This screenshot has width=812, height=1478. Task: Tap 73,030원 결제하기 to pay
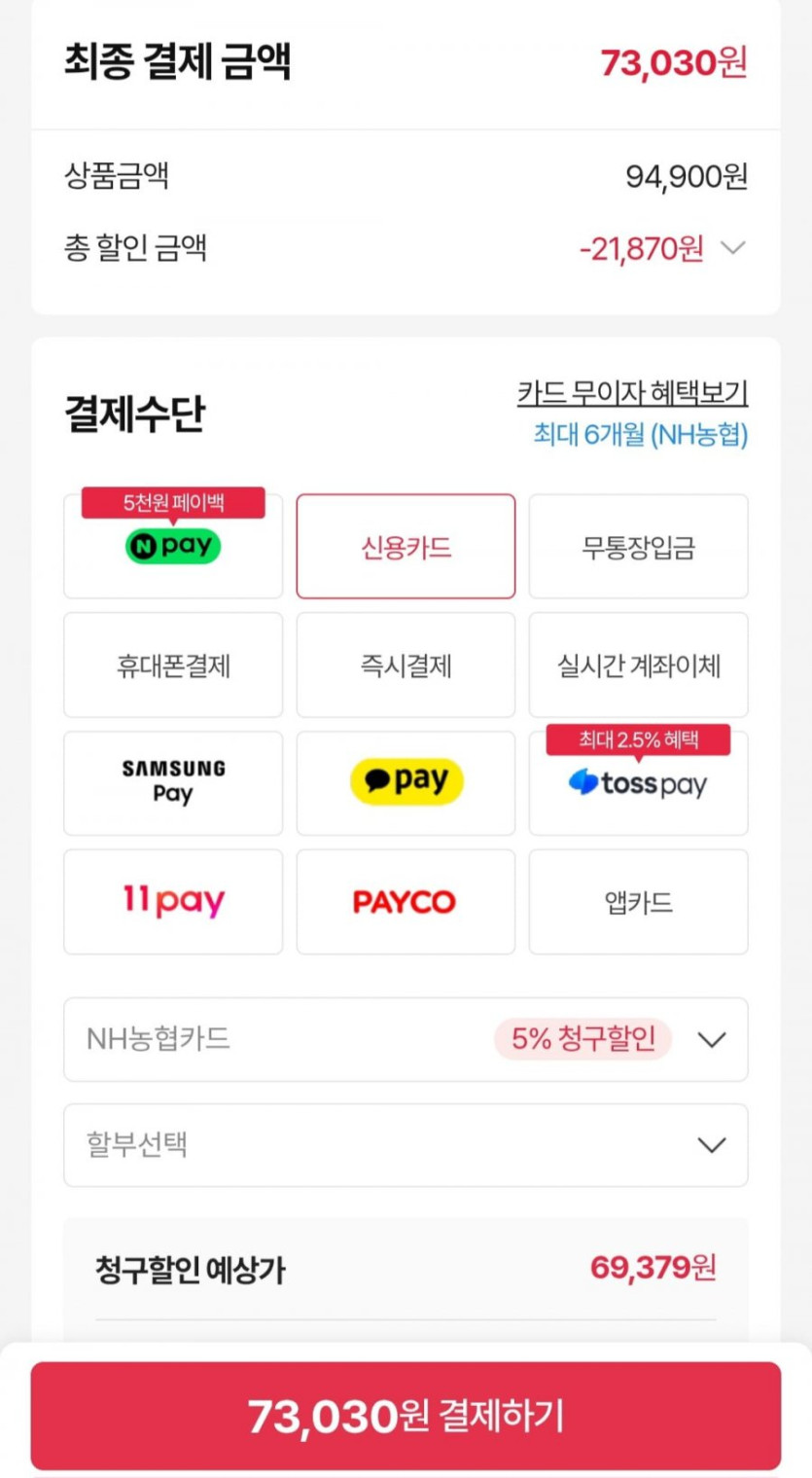pos(406,1416)
